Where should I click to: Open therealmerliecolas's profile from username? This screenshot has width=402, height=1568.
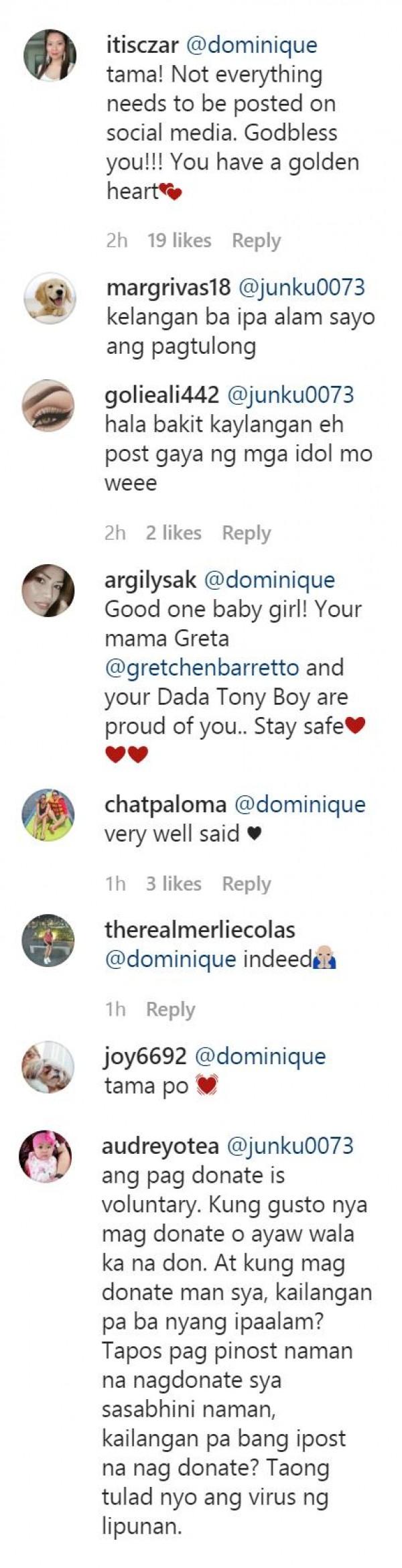click(200, 929)
